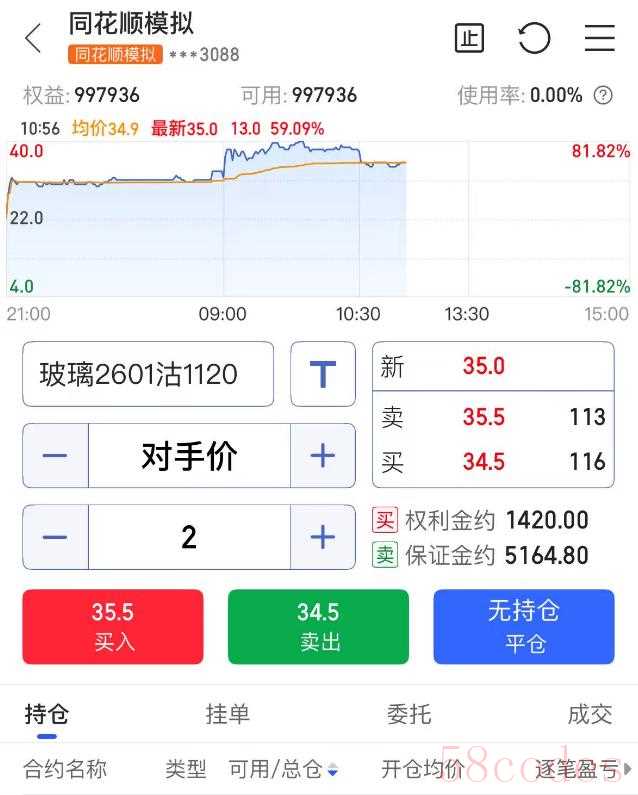
Task: Open the hamburger menu
Action: tap(599, 39)
